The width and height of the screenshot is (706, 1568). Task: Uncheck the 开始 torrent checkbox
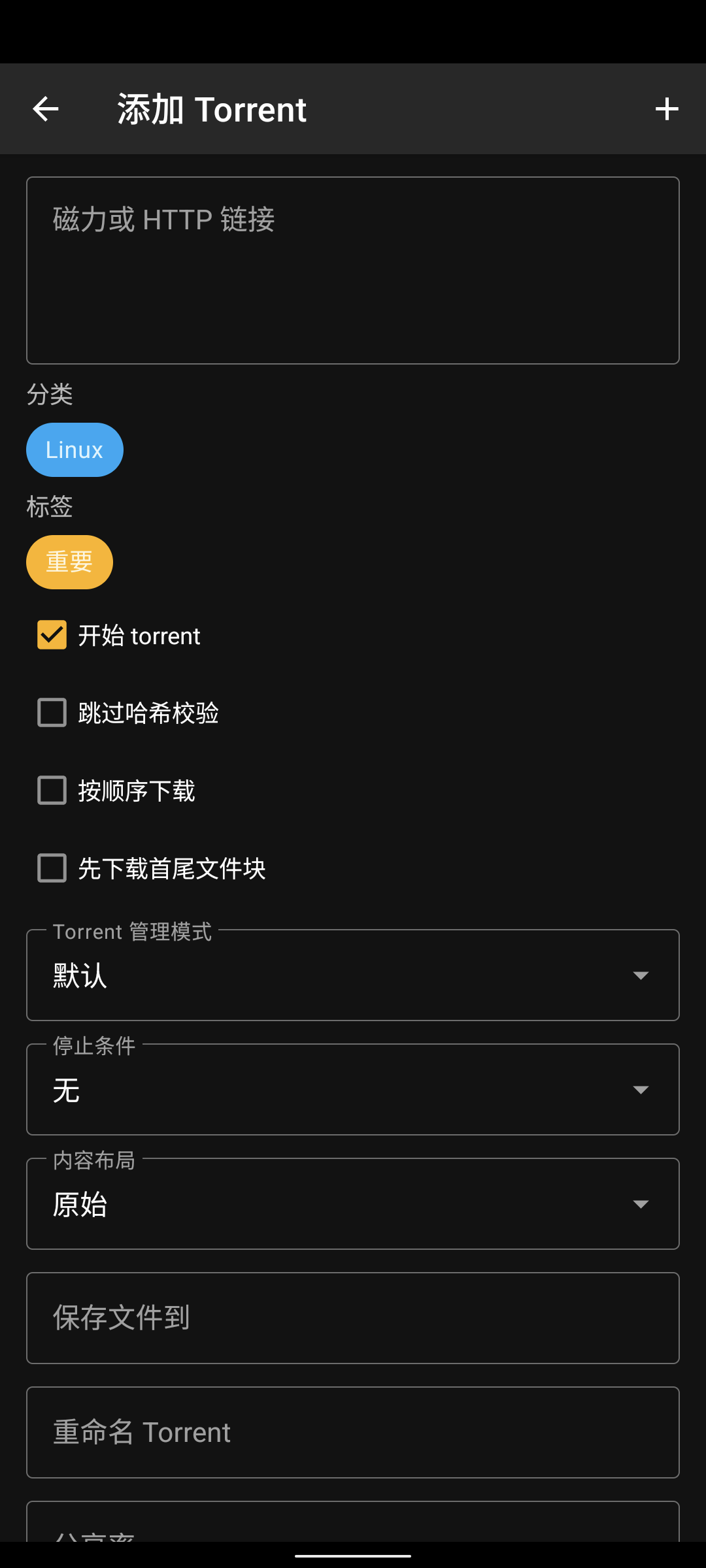coord(52,635)
